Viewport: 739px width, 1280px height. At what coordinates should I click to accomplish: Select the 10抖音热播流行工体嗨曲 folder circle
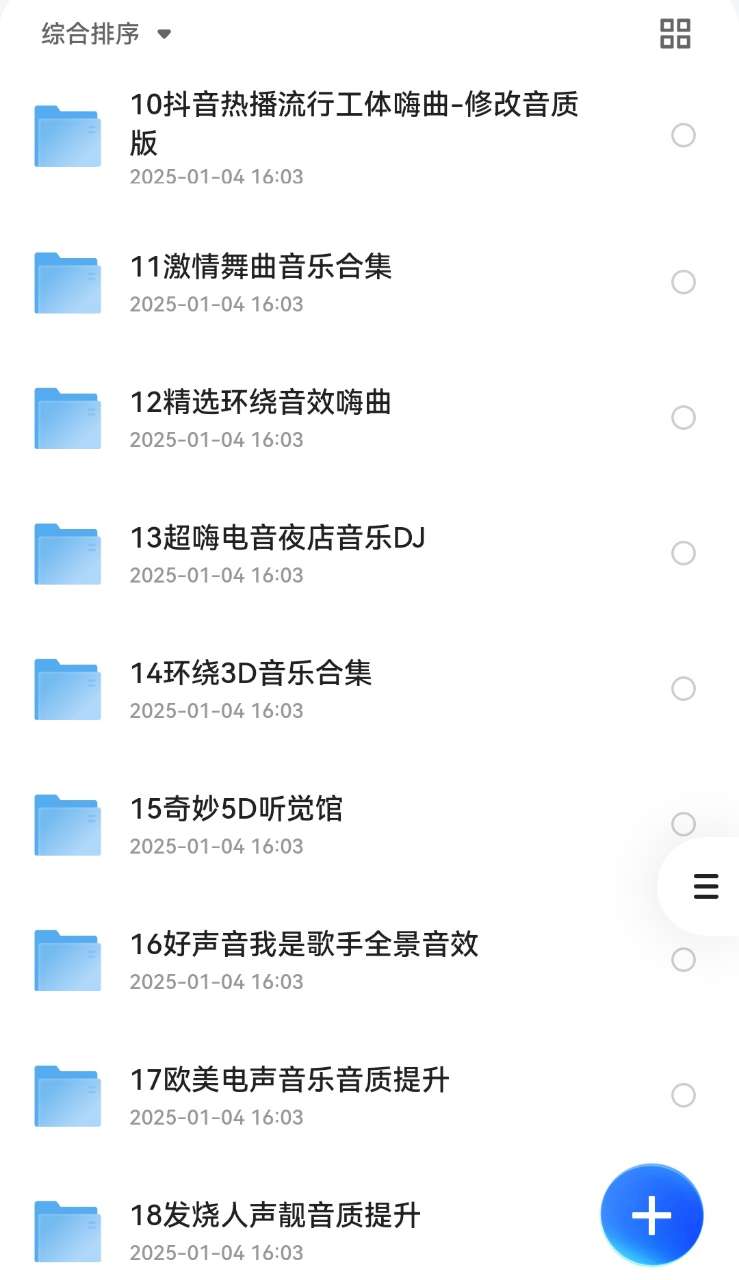coord(683,136)
